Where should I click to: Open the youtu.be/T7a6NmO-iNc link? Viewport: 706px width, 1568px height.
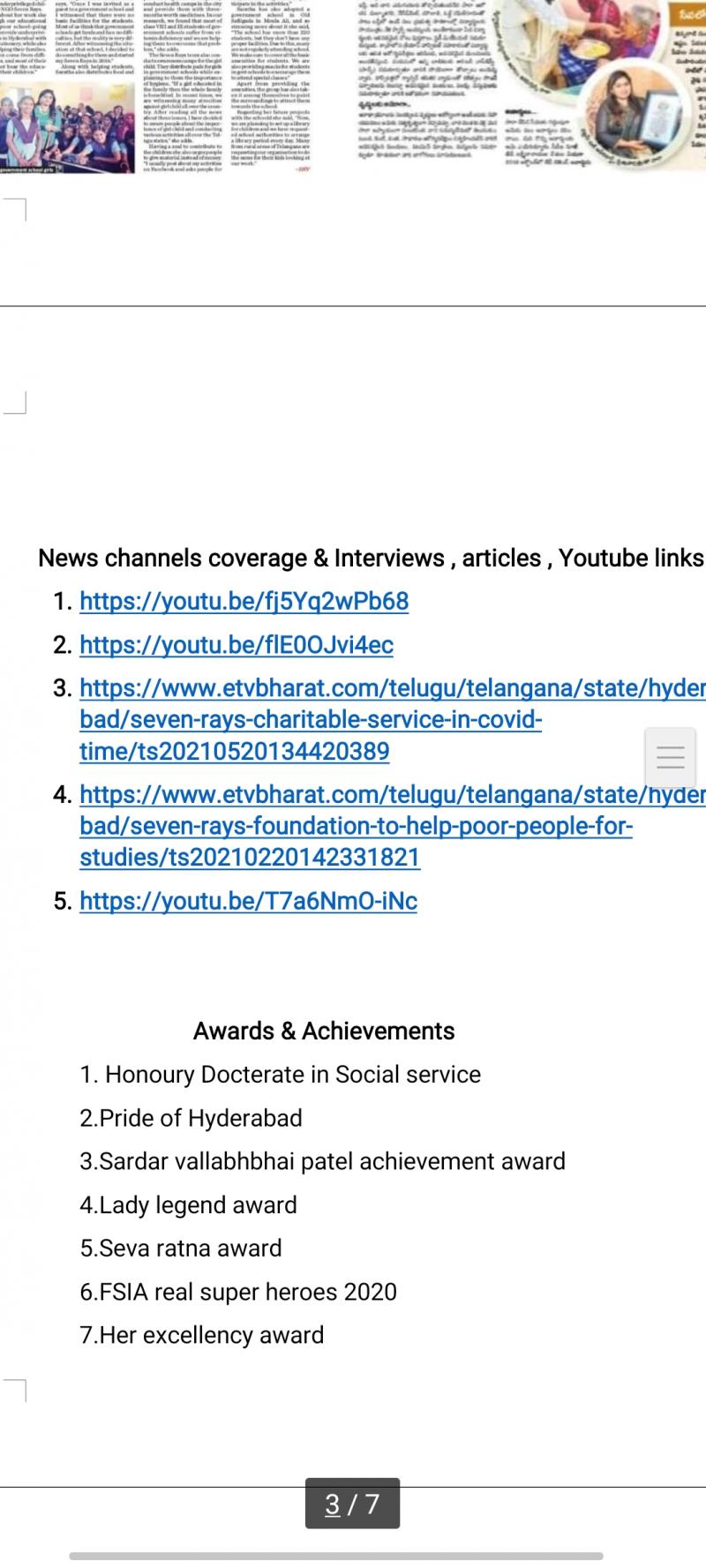pyautogui.click(x=248, y=901)
